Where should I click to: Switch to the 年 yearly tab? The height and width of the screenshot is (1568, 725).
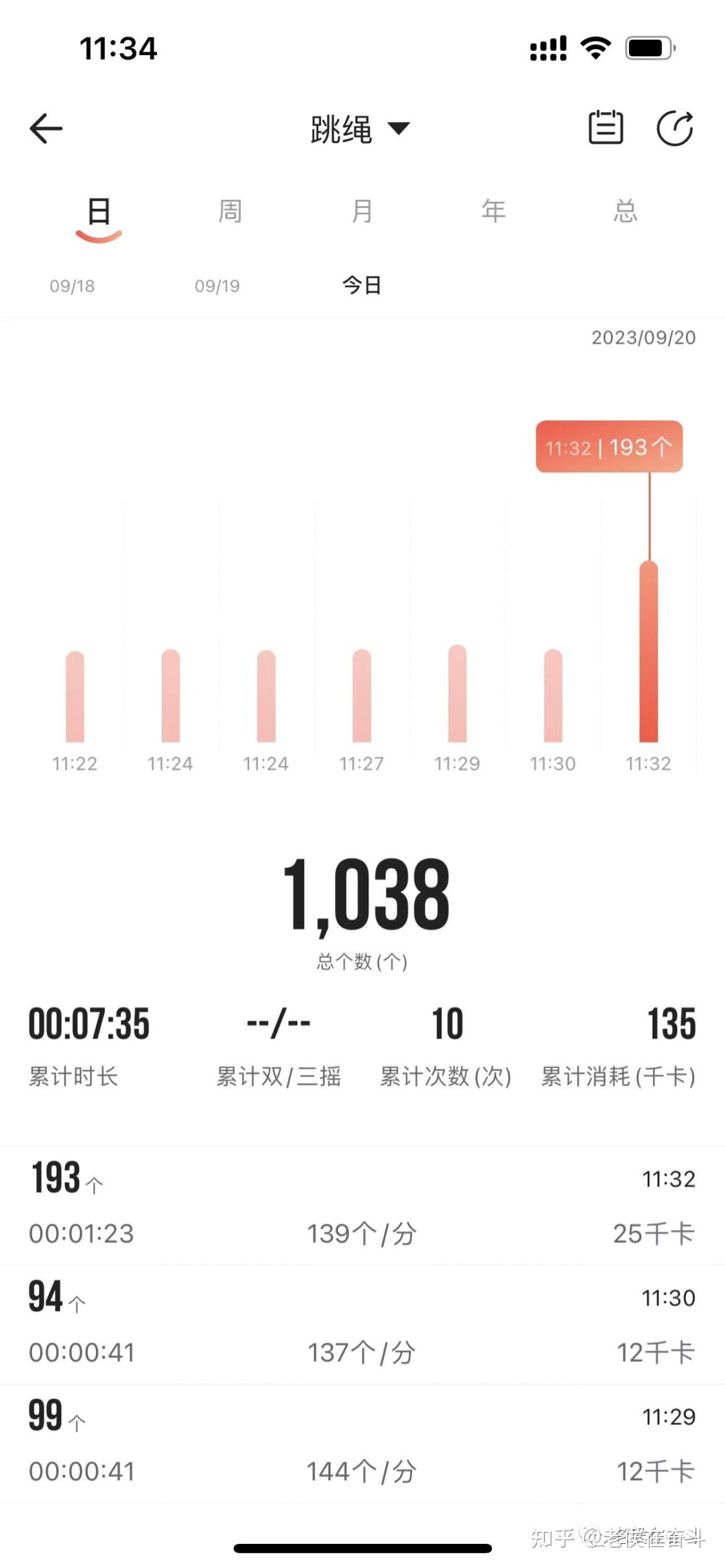pyautogui.click(x=493, y=211)
